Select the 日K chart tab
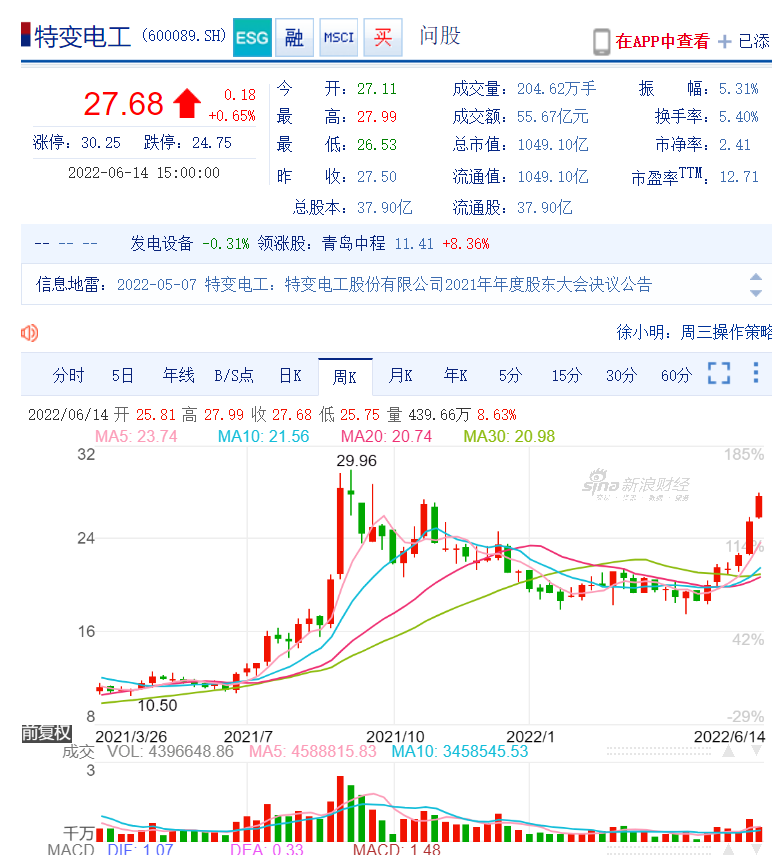Viewport: 772px width, 855px height. coord(290,376)
